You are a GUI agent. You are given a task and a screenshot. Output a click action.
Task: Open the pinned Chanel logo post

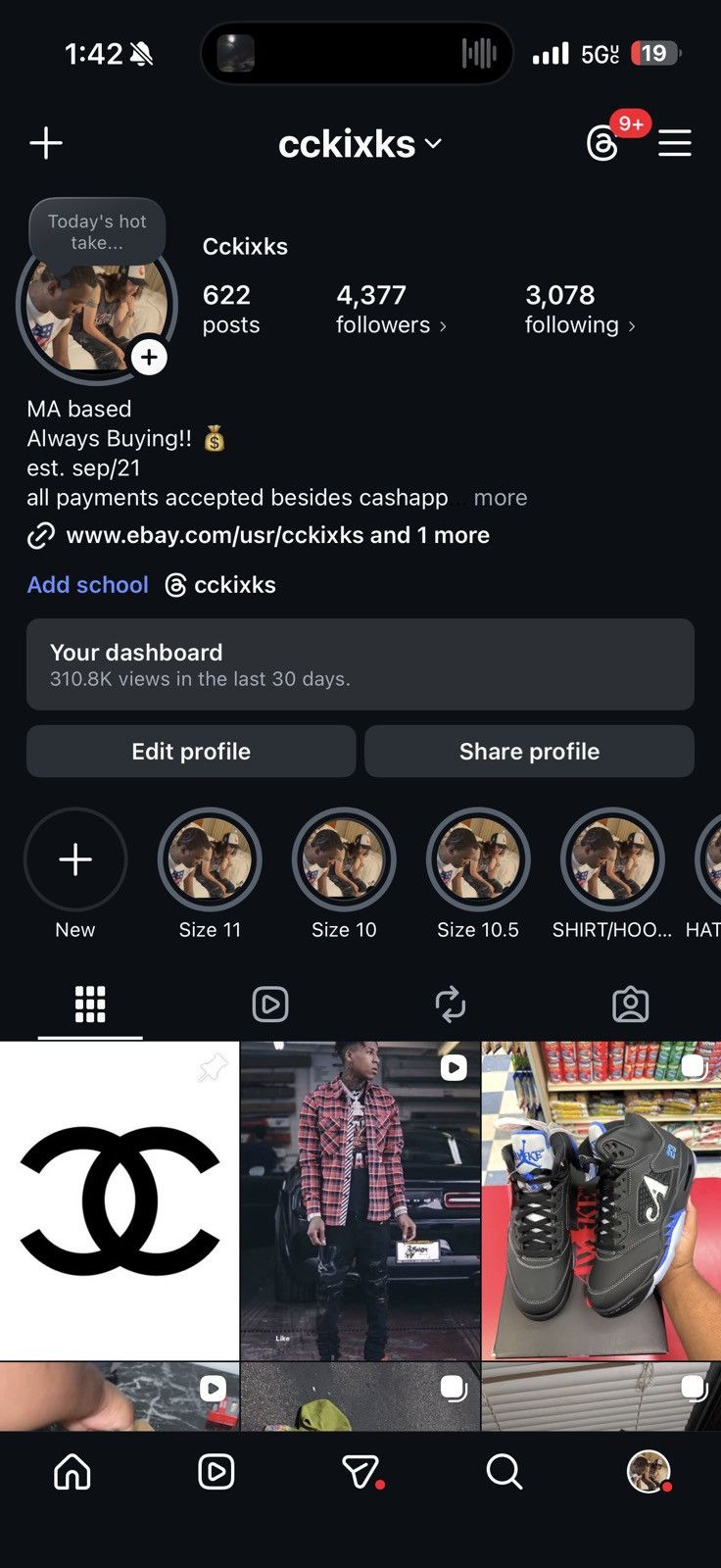click(120, 1200)
